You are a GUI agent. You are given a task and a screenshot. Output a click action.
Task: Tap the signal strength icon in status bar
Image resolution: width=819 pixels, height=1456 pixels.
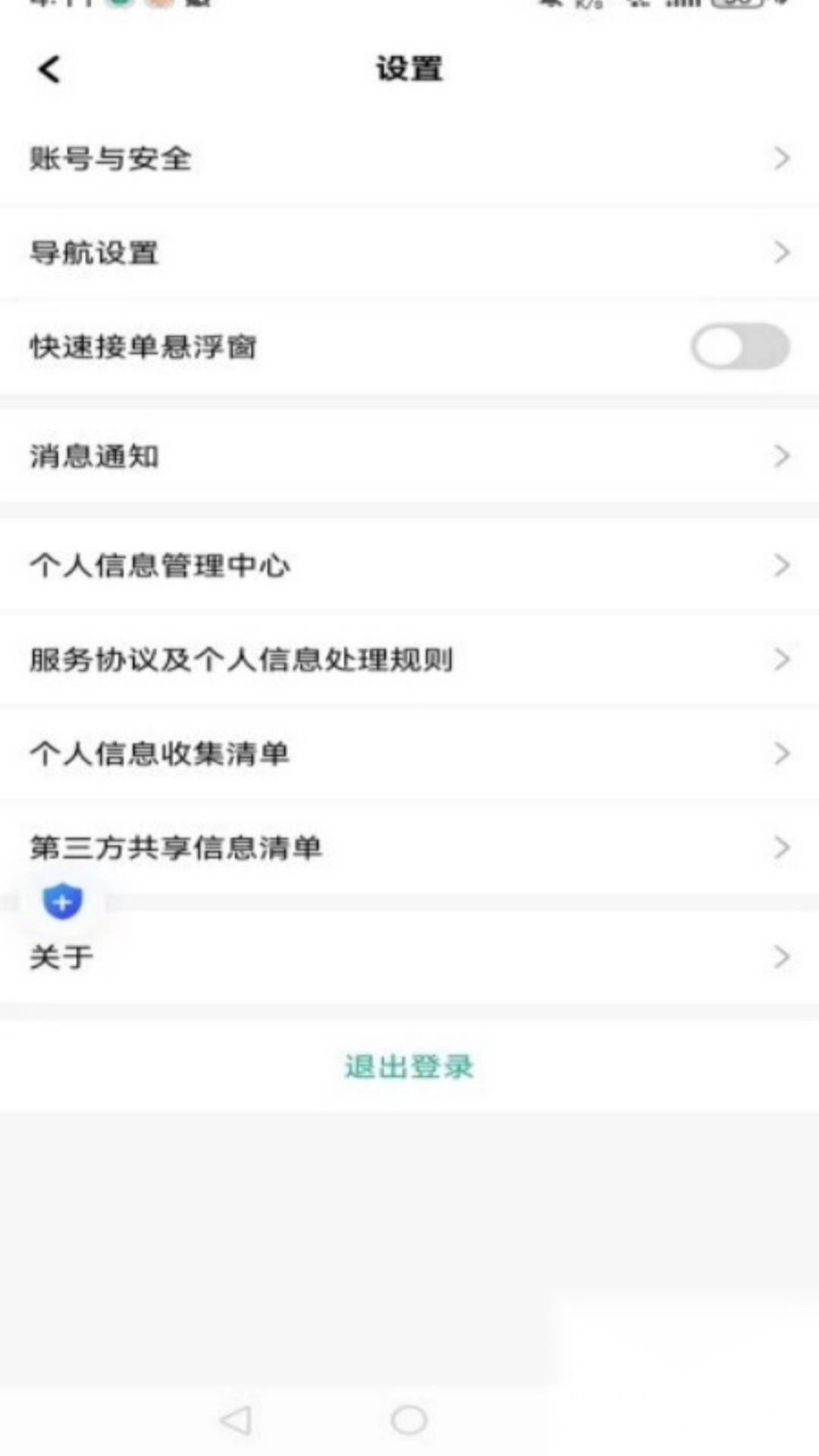coord(682,6)
